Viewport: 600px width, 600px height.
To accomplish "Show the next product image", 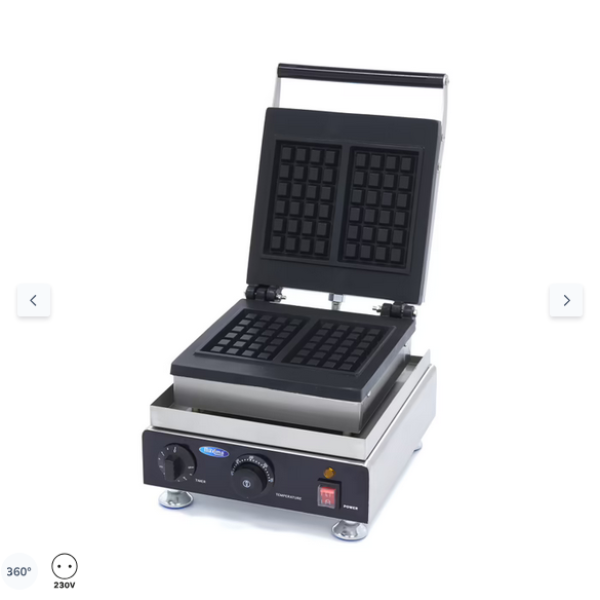I will click(x=566, y=300).
